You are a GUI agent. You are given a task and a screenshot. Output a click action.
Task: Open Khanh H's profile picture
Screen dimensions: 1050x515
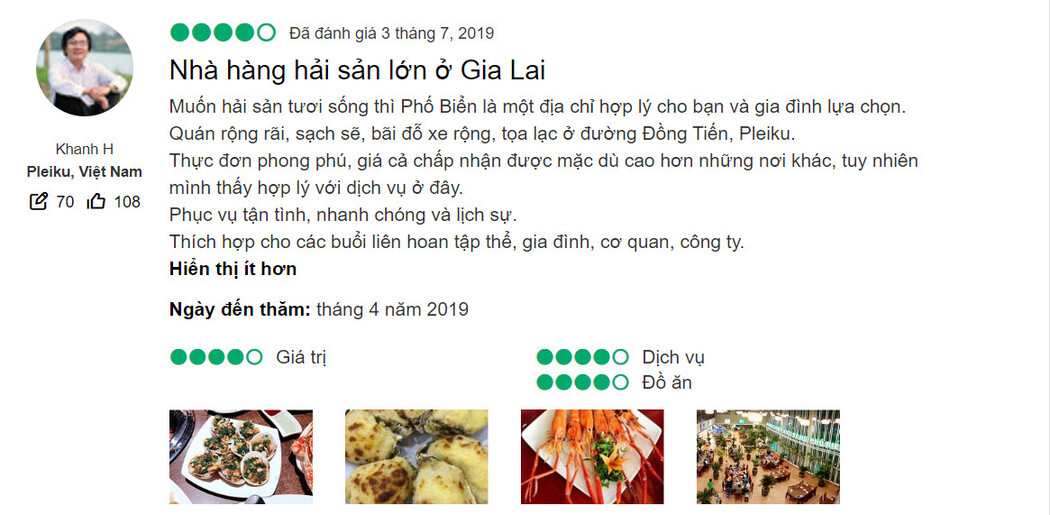[84, 68]
